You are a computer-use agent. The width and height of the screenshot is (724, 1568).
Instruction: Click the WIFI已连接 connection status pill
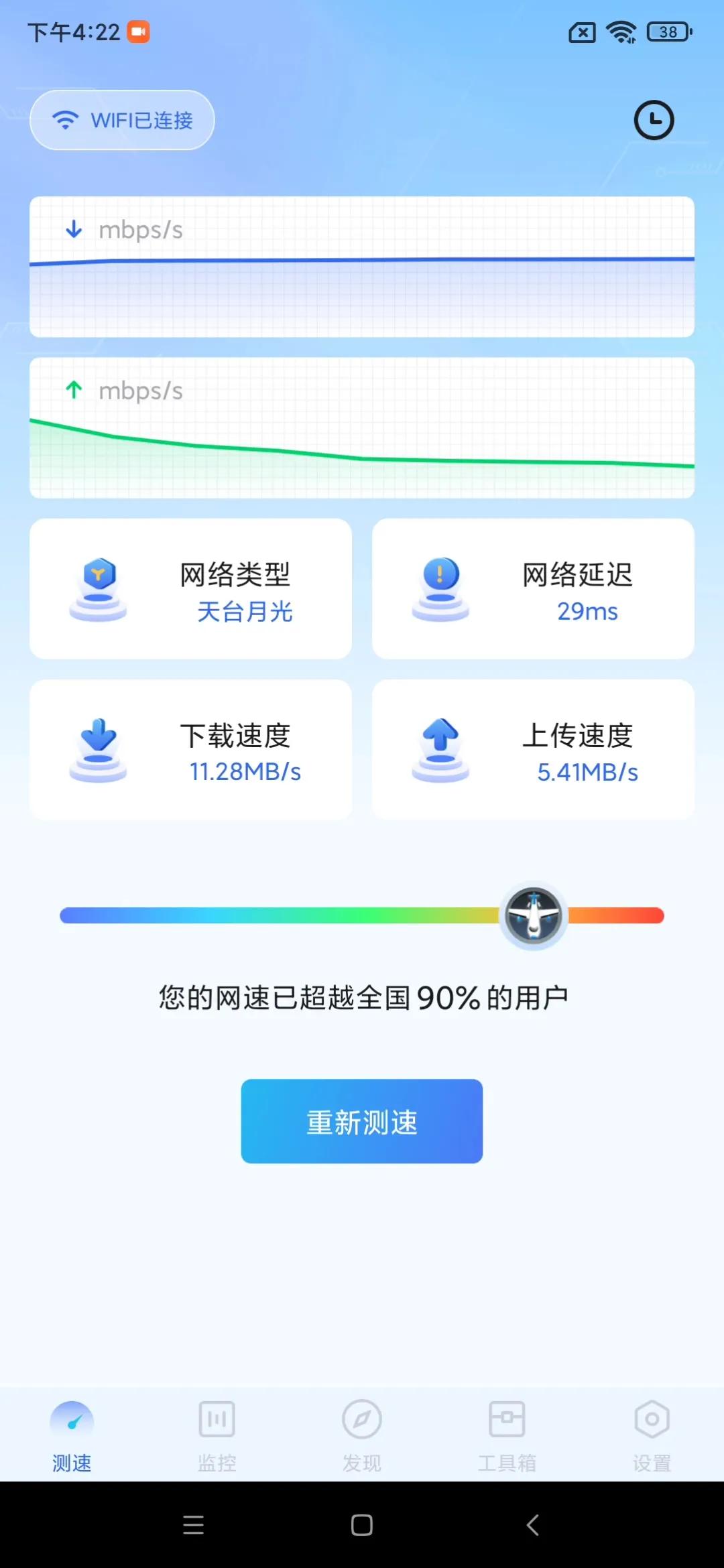[121, 119]
